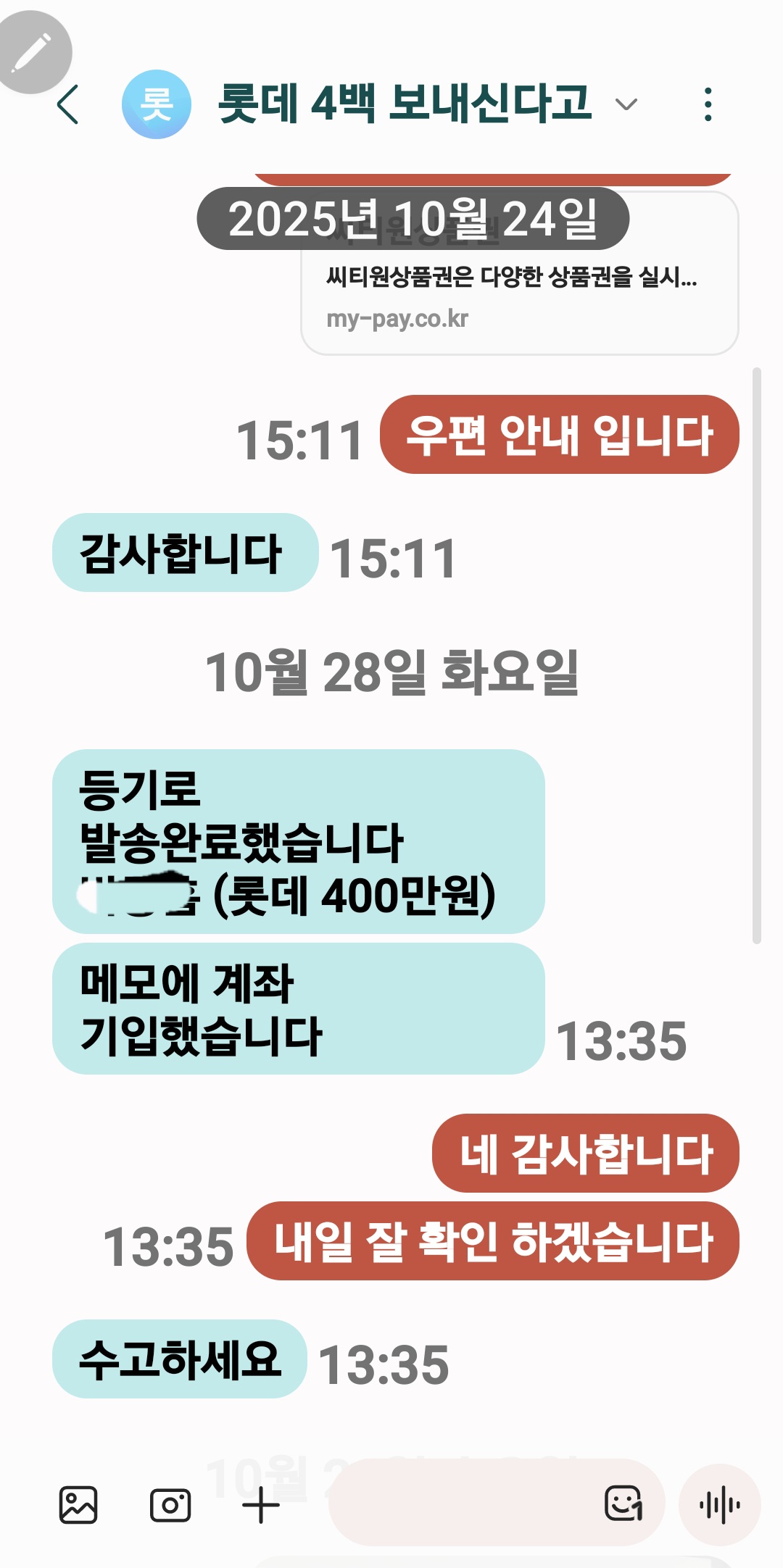Open the sticker and emoji picker
This screenshot has width=783, height=1568.
623,1504
